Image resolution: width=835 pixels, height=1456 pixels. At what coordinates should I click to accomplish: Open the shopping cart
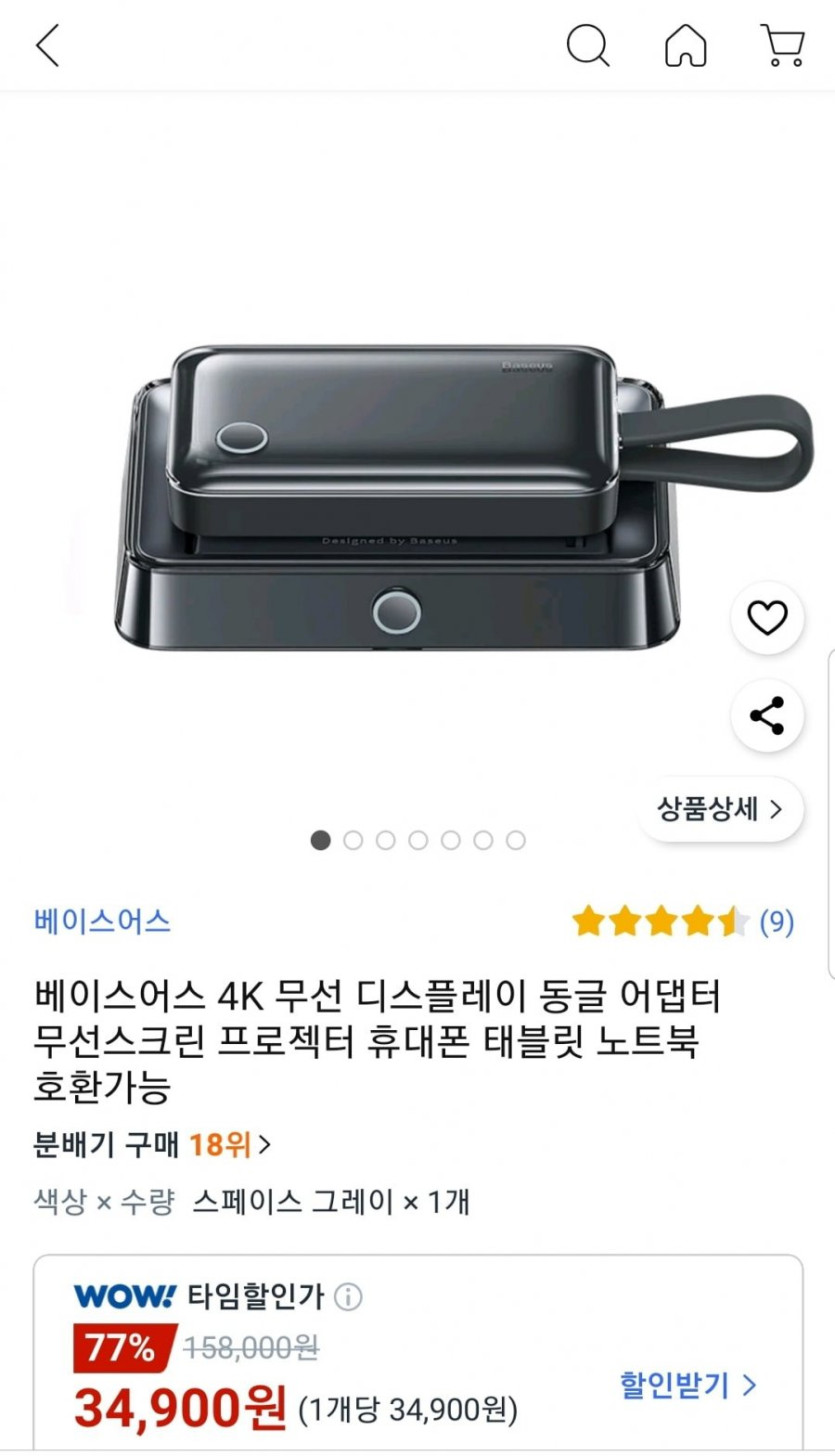(783, 46)
